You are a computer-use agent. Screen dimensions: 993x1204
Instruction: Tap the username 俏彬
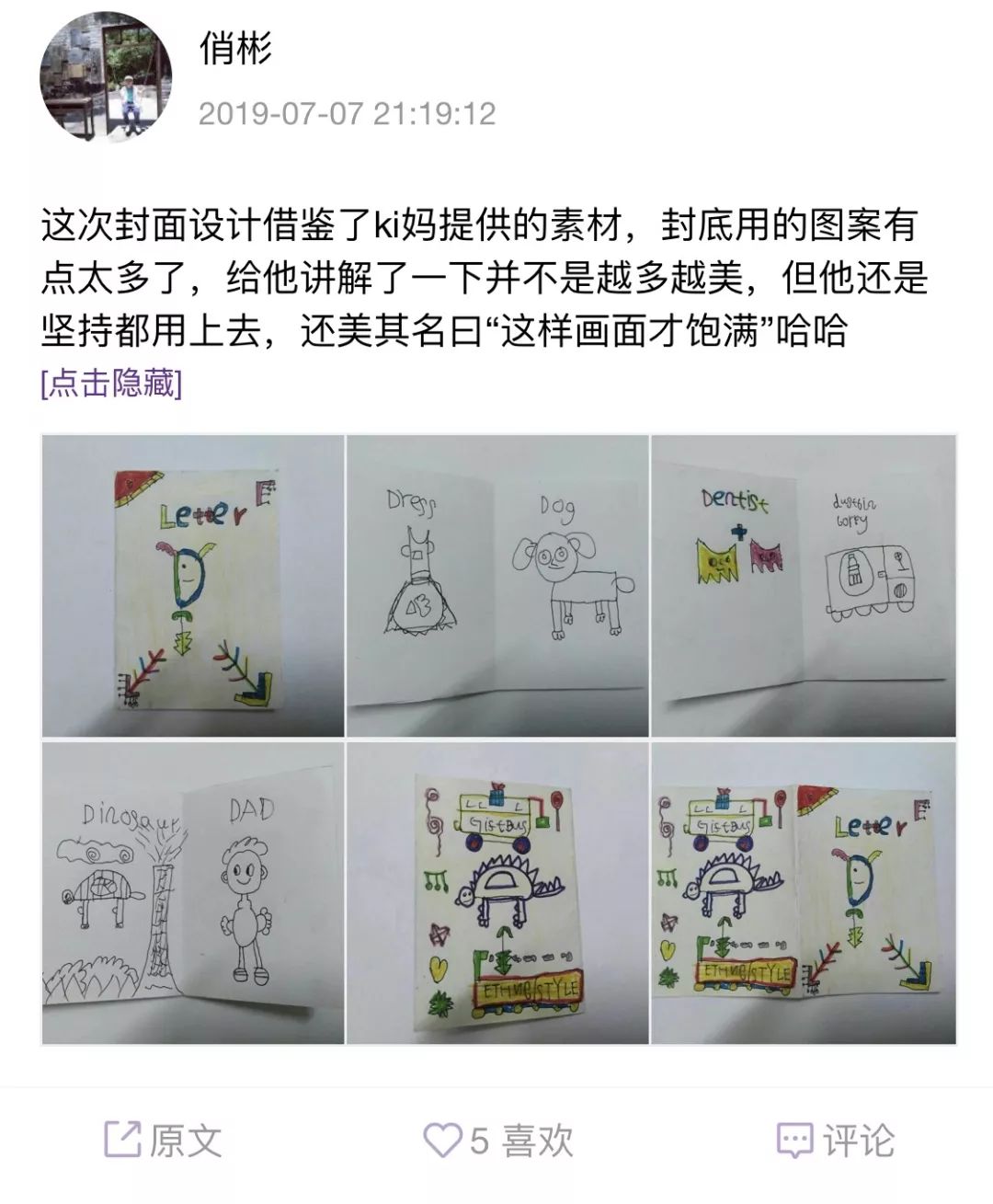236,48
